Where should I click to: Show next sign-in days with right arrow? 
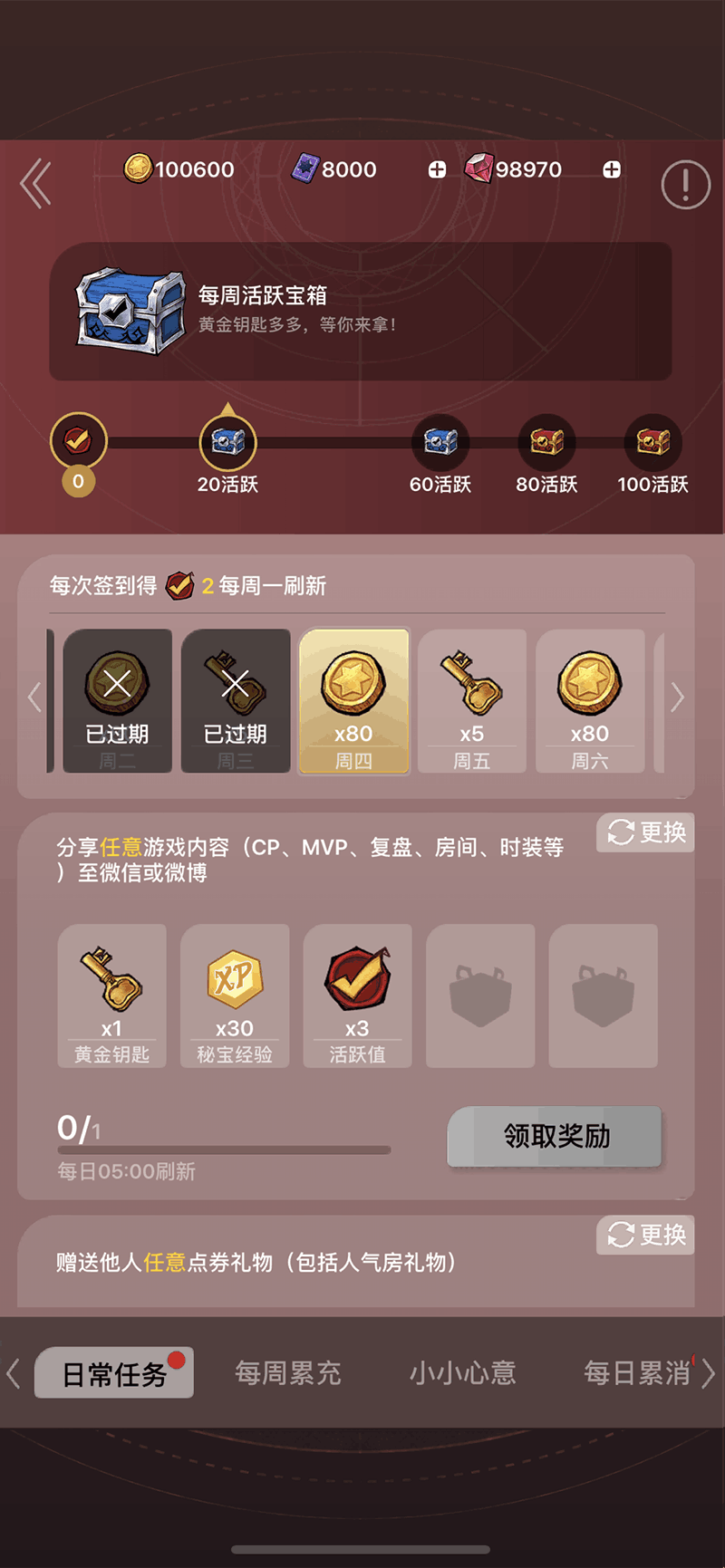click(677, 697)
